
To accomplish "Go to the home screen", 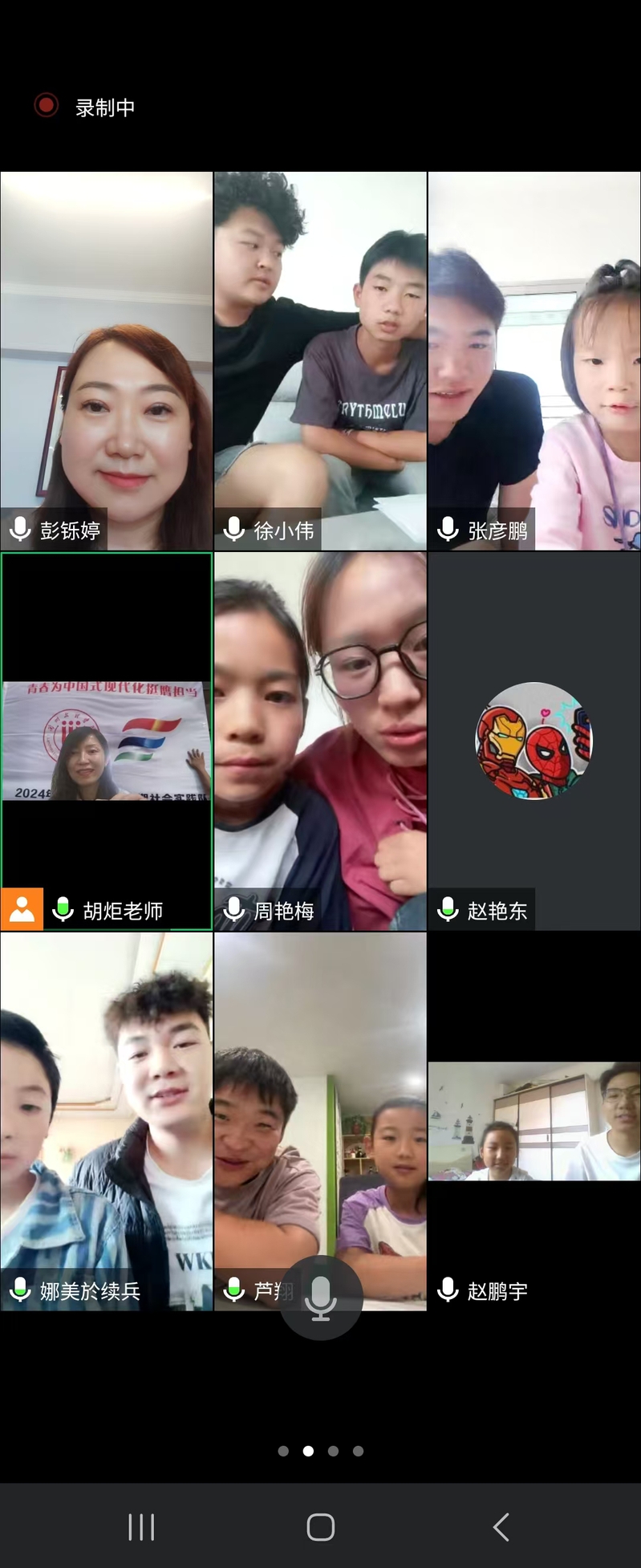I will [x=320, y=1527].
